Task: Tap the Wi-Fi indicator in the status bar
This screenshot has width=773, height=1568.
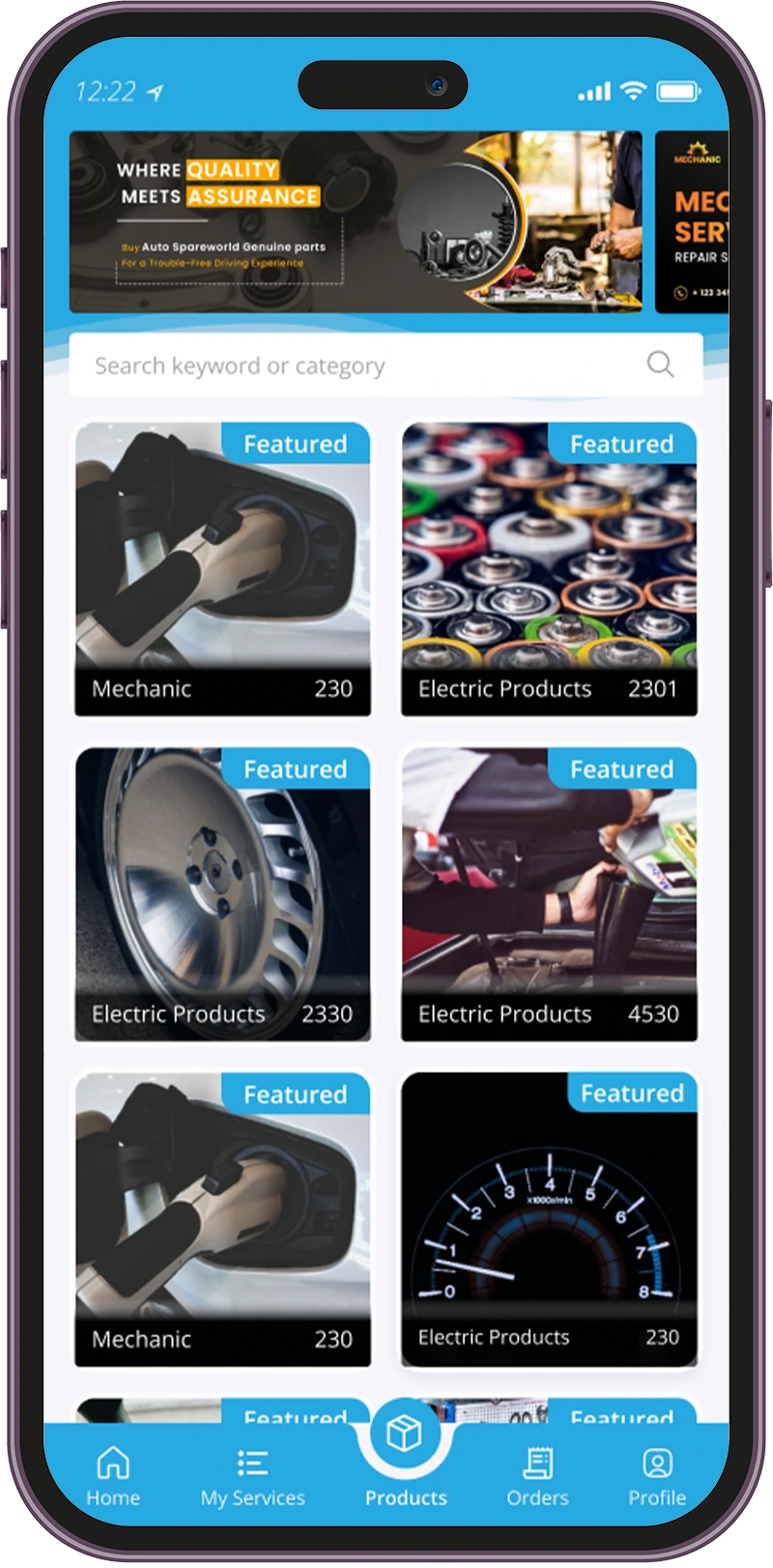Action: click(x=632, y=89)
